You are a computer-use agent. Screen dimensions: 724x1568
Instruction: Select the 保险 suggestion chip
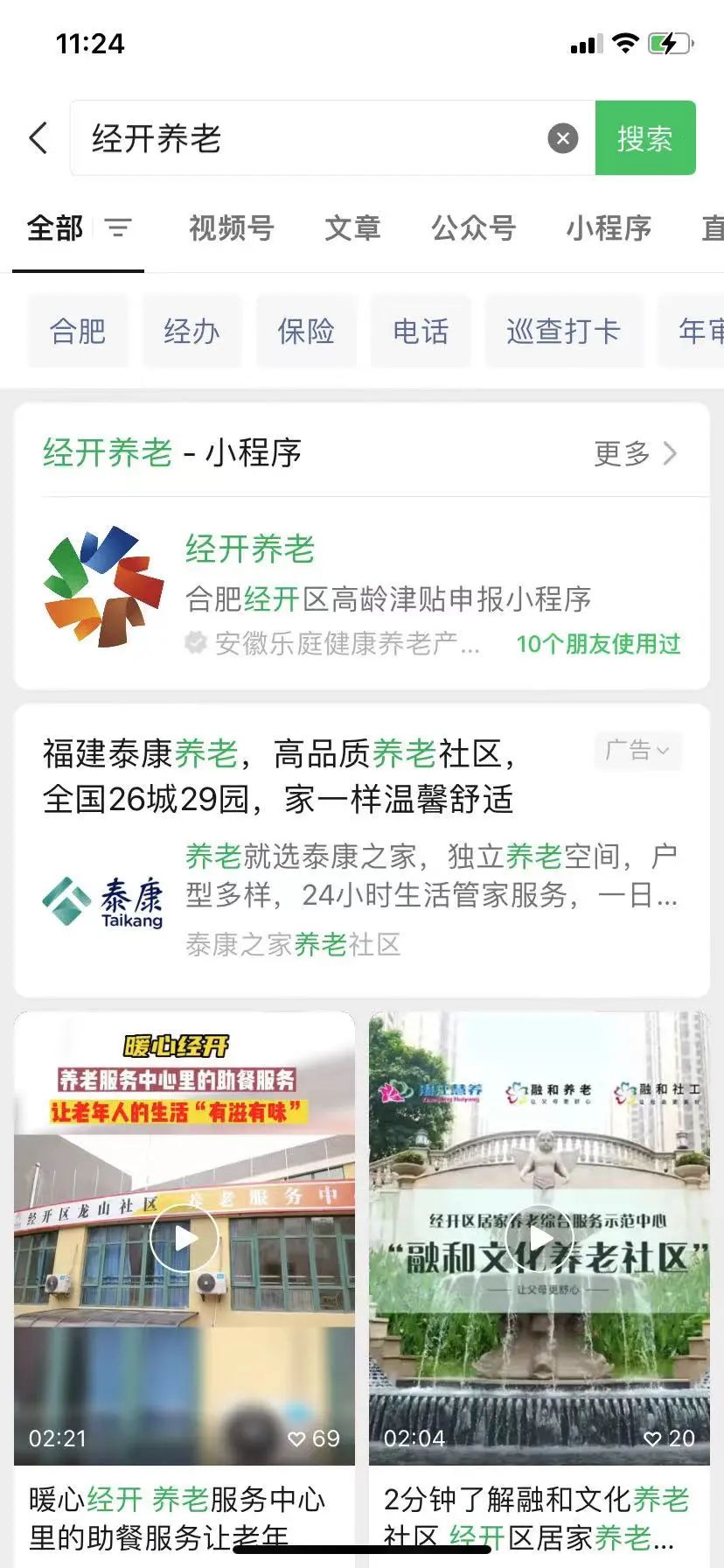(306, 332)
